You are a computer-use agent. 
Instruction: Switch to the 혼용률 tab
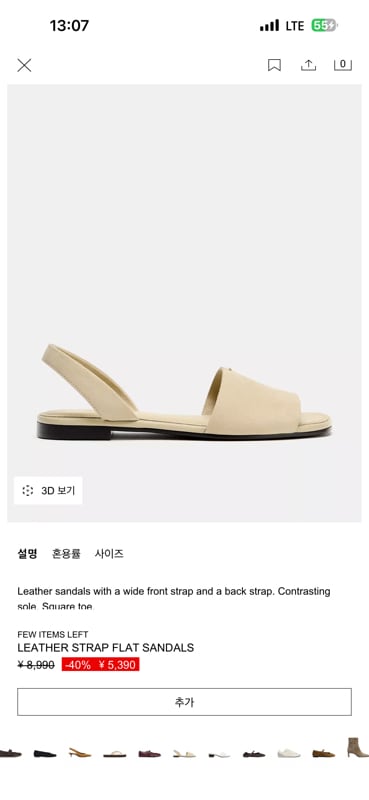(66, 554)
